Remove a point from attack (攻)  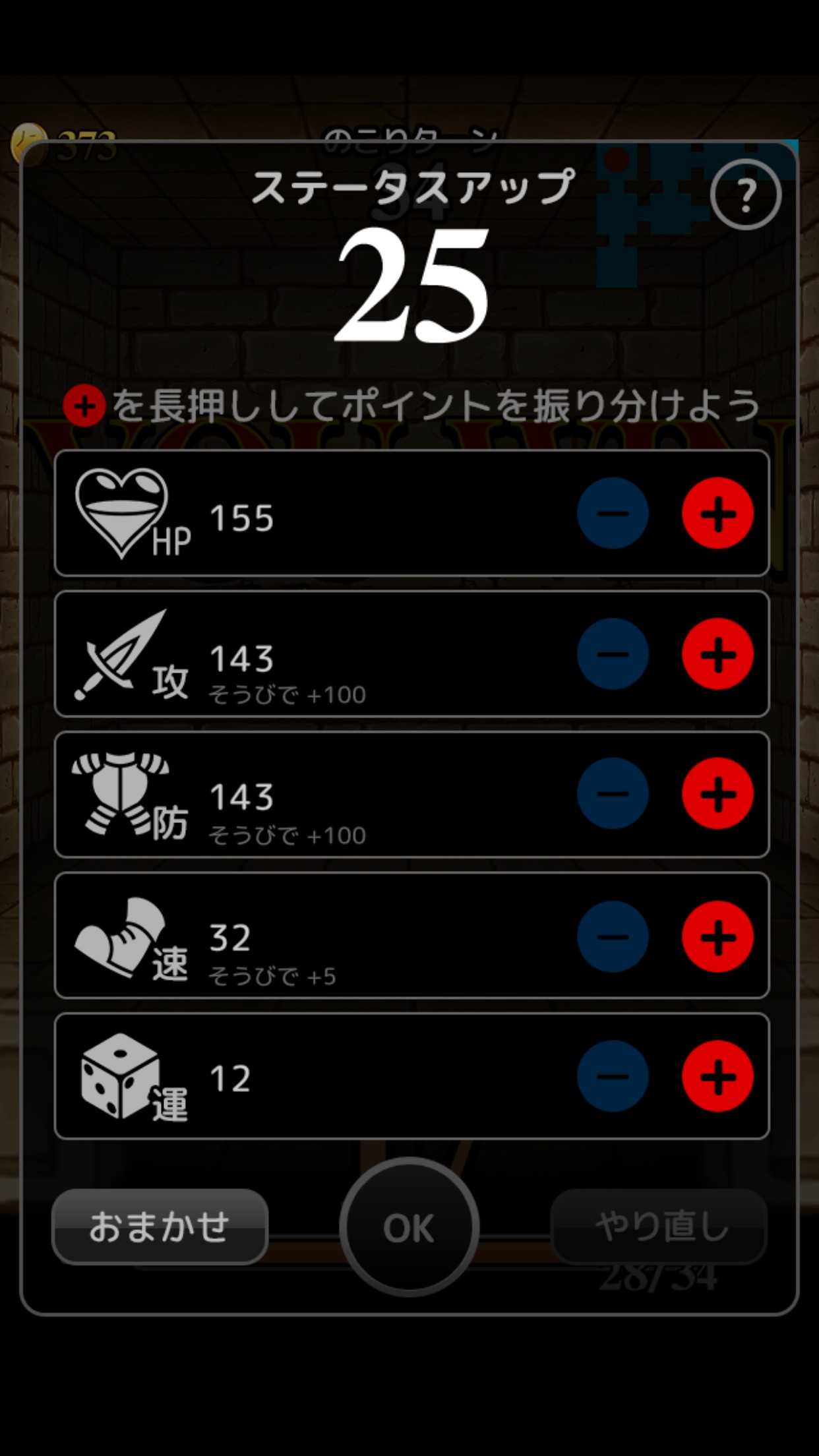coord(613,654)
